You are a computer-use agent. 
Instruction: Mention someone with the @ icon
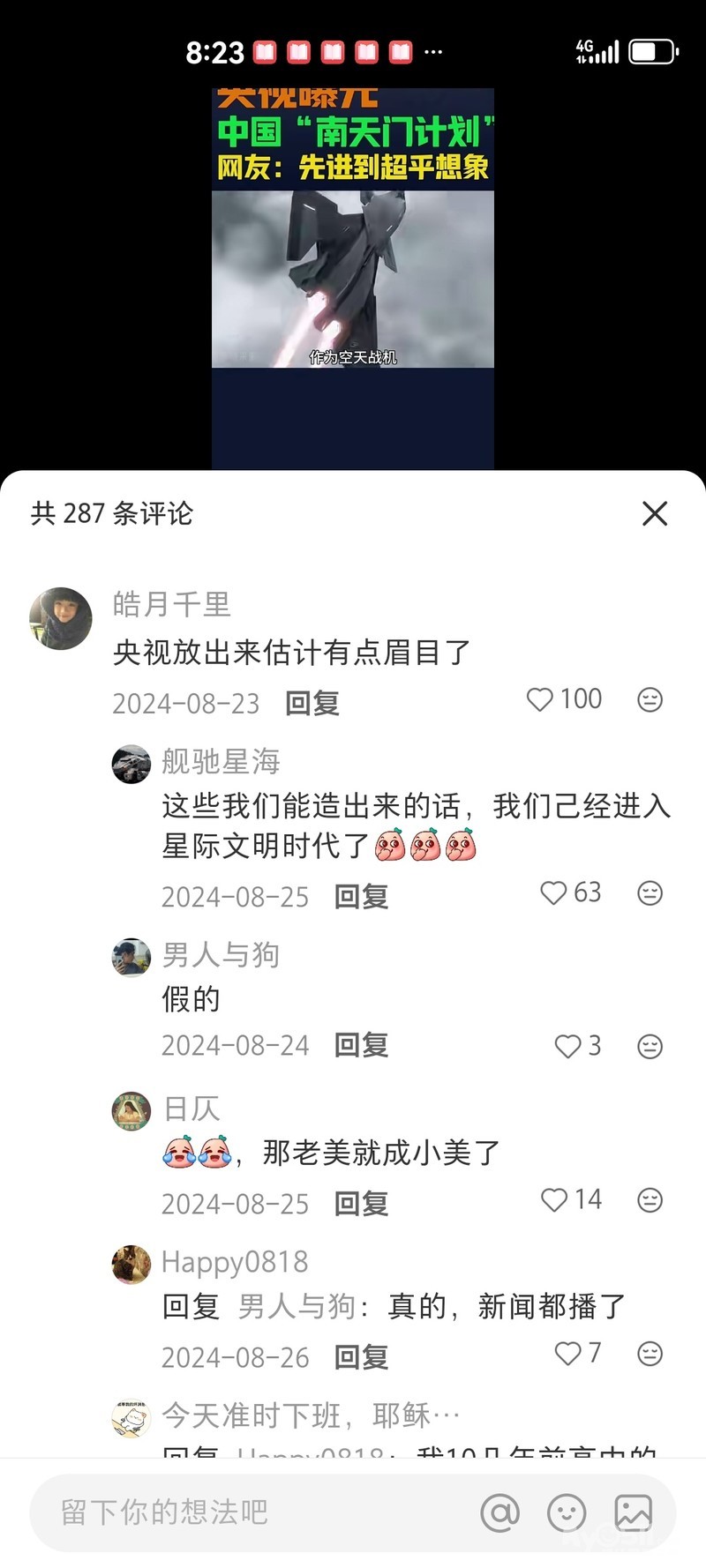(499, 1512)
